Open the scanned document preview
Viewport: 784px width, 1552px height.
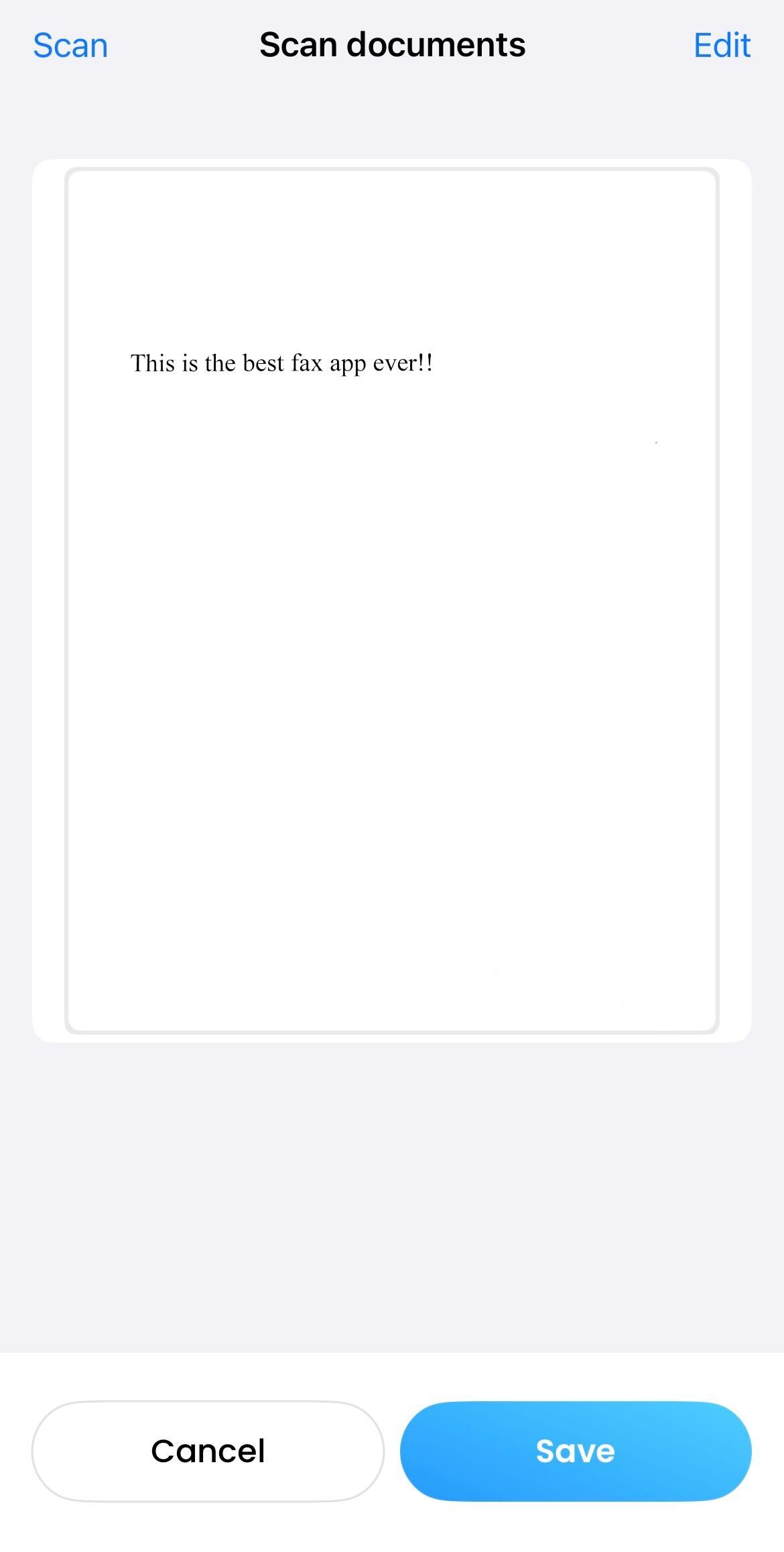point(392,600)
